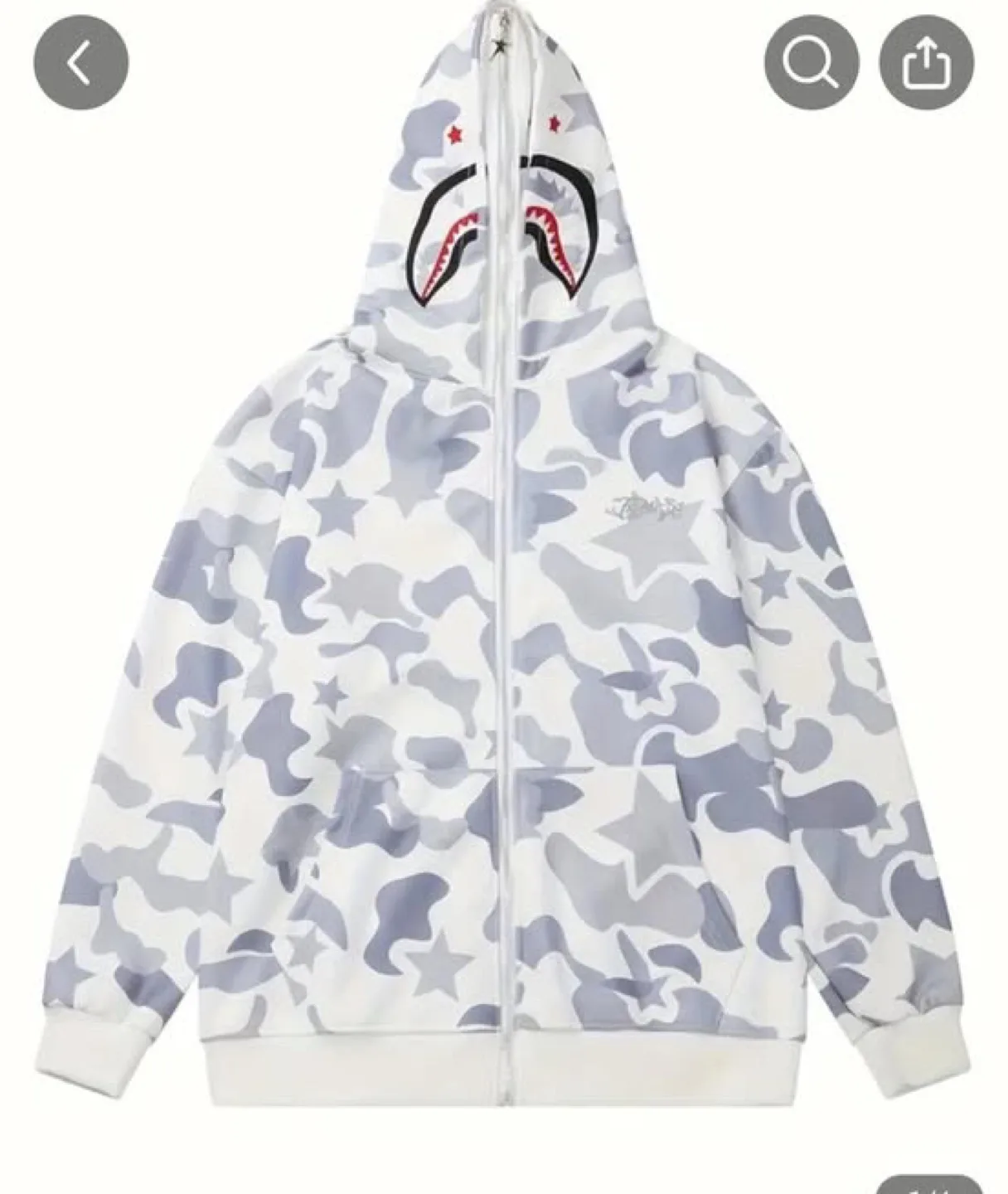The image size is (1008, 1194).
Task: Go back to the previous screen
Action: (80, 64)
